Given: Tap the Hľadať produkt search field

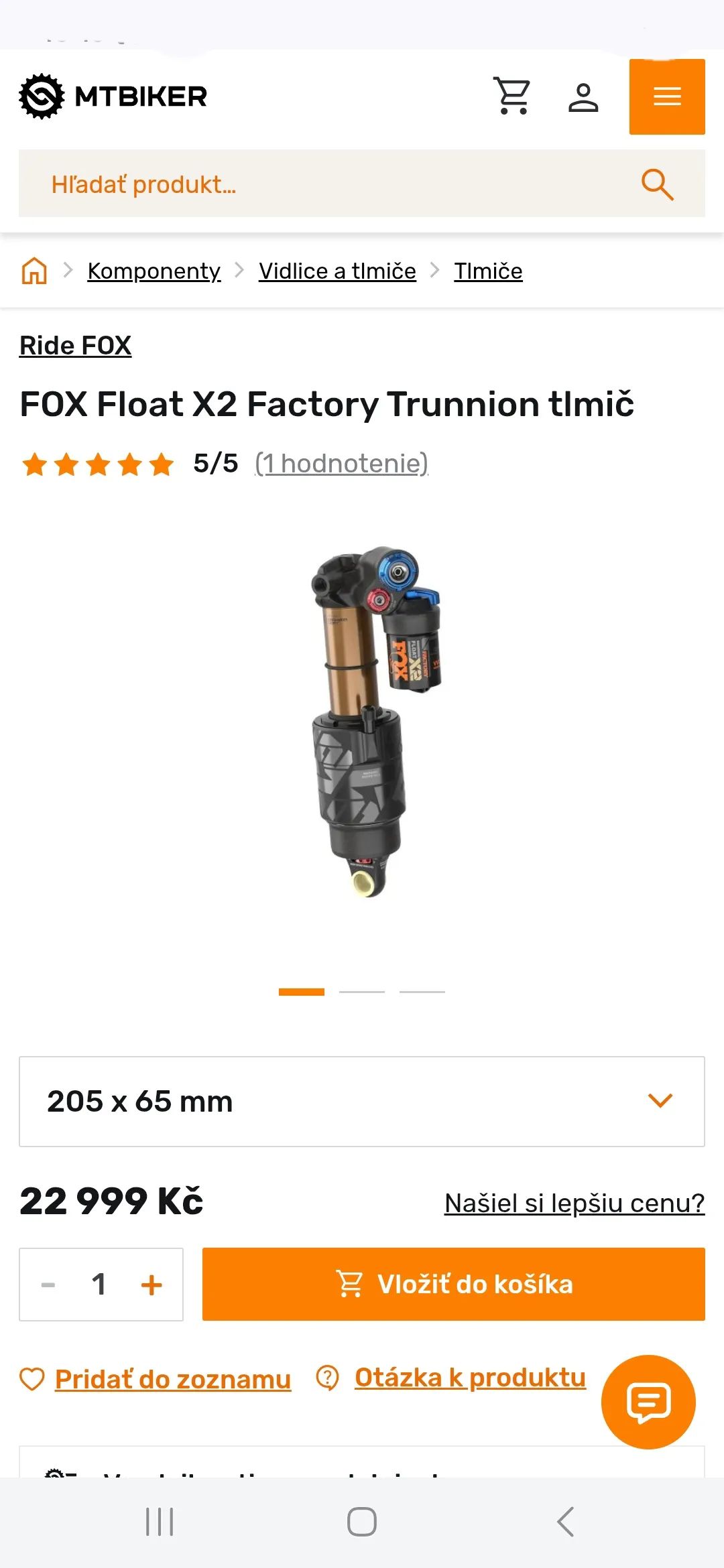Looking at the screenshot, I should click(322, 184).
